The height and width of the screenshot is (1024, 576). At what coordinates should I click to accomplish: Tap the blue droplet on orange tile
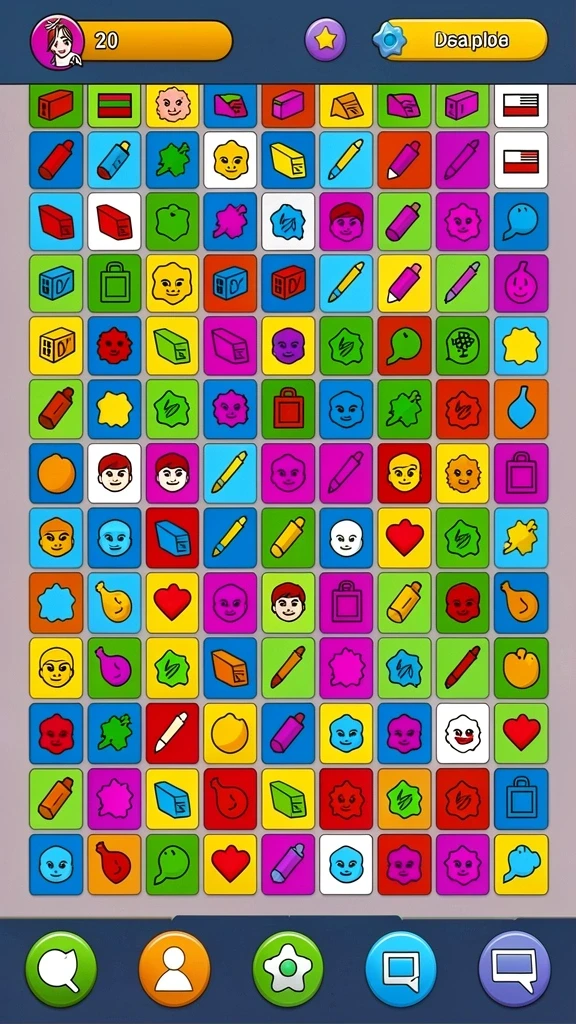tap(521, 409)
